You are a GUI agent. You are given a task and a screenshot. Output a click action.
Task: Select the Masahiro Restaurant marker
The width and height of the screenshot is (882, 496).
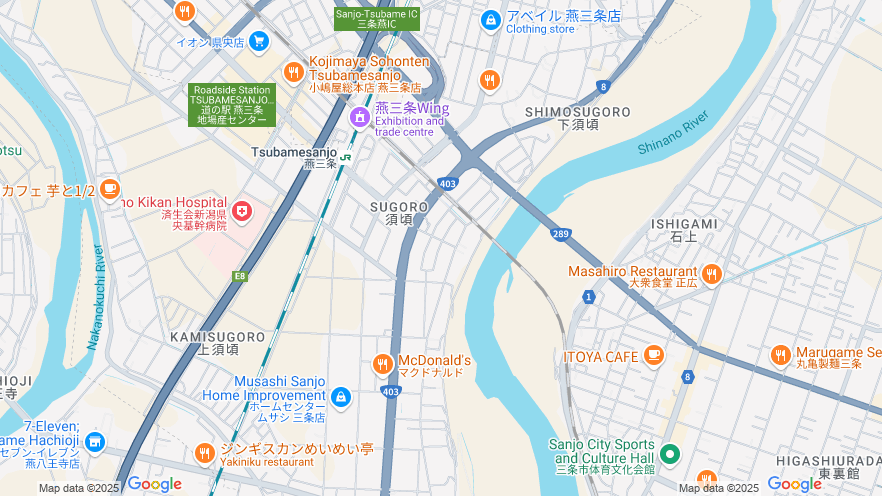click(711, 273)
